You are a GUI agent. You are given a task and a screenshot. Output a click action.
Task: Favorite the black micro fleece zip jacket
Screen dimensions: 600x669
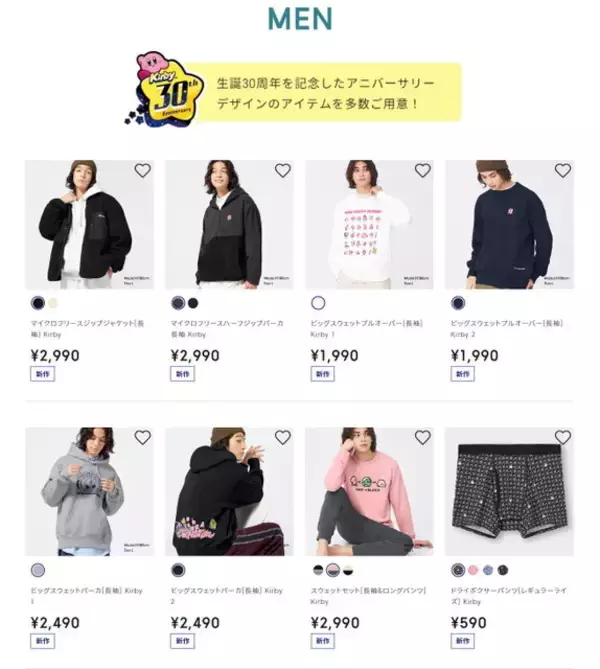(x=143, y=171)
